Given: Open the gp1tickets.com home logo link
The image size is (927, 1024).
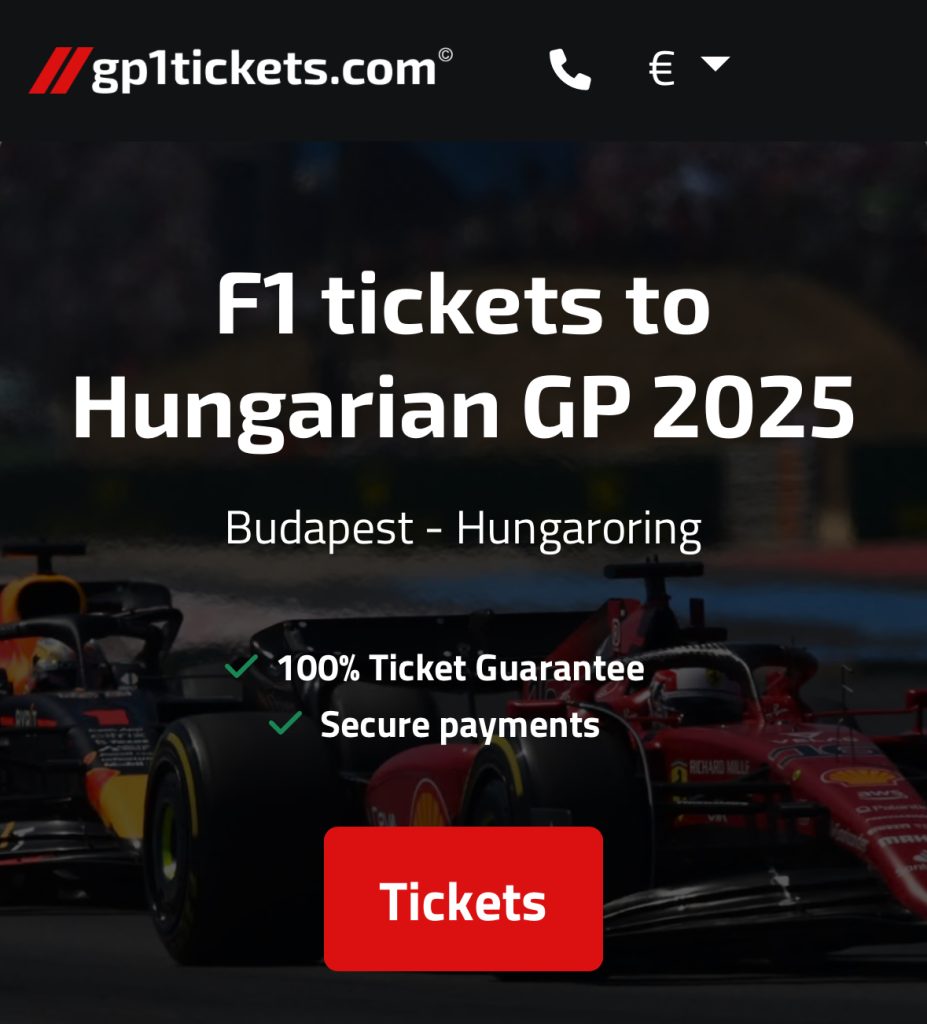Looking at the screenshot, I should click(241, 69).
